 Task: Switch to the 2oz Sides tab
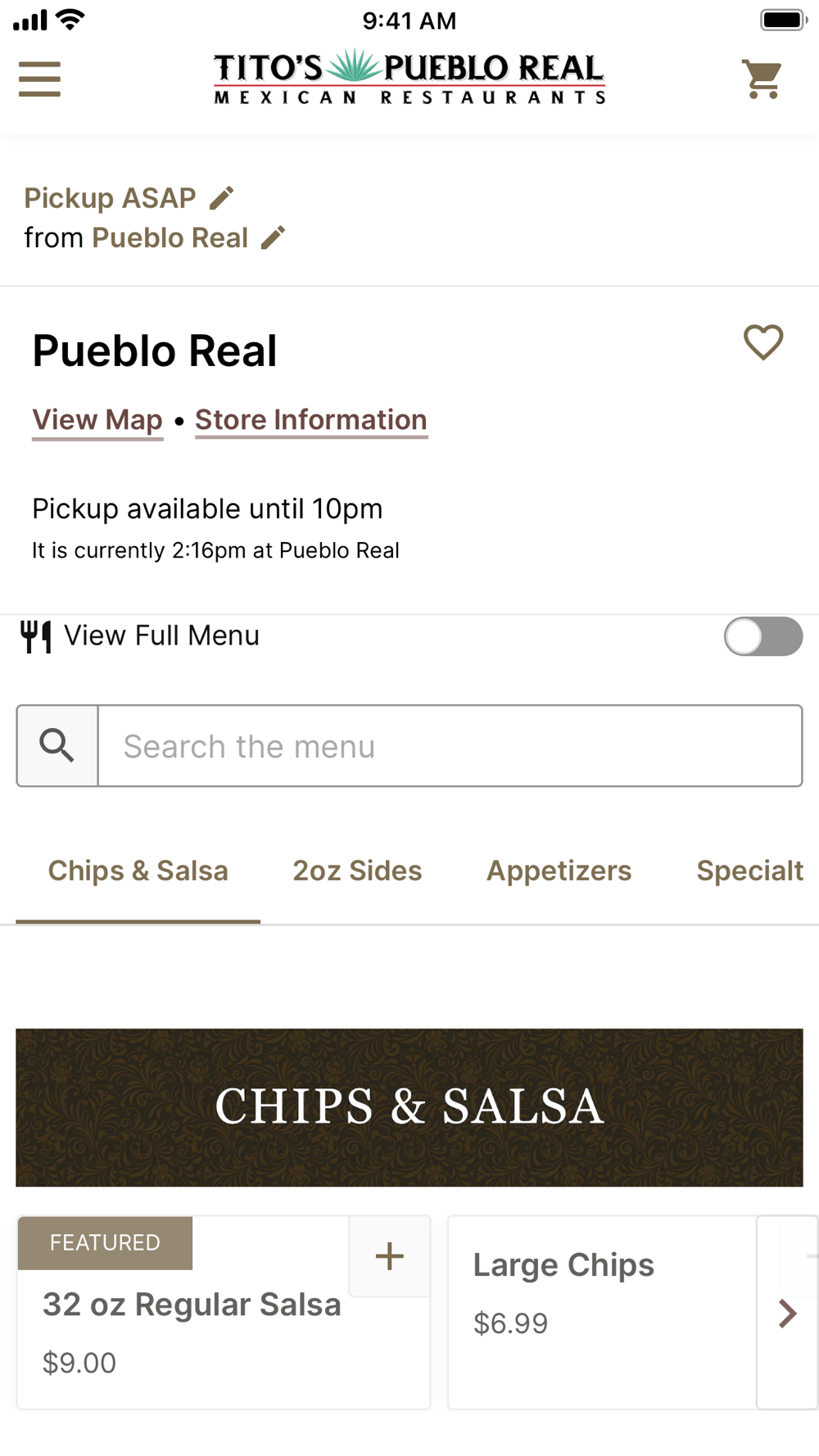click(x=357, y=871)
